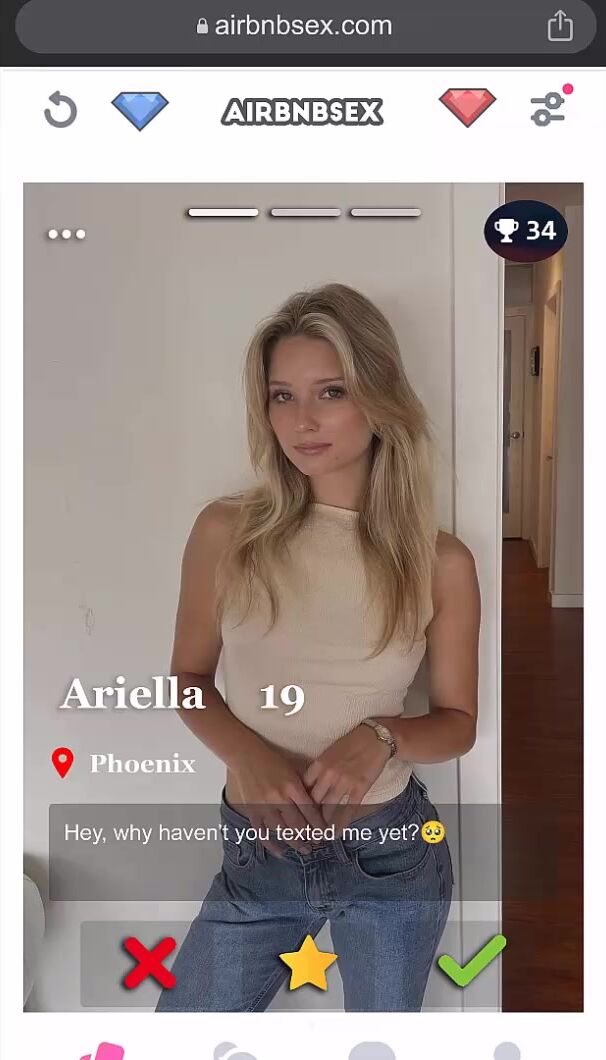Tap the trophy 34 badge
Image resolution: width=606 pixels, height=1060 pixels.
pyautogui.click(x=526, y=231)
